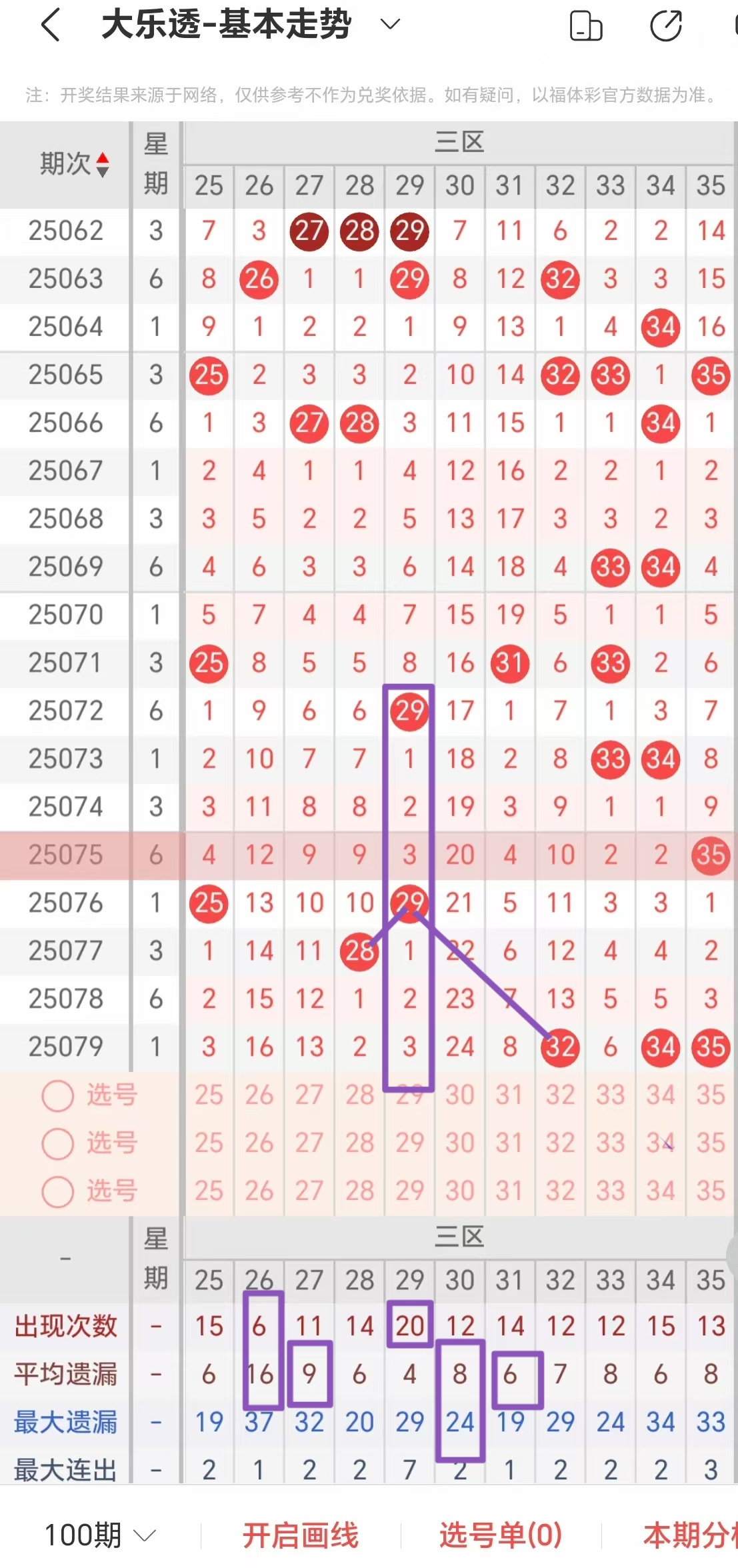The image size is (738, 1568).
Task: Click the highlighted draw row 25075
Action: point(64,855)
